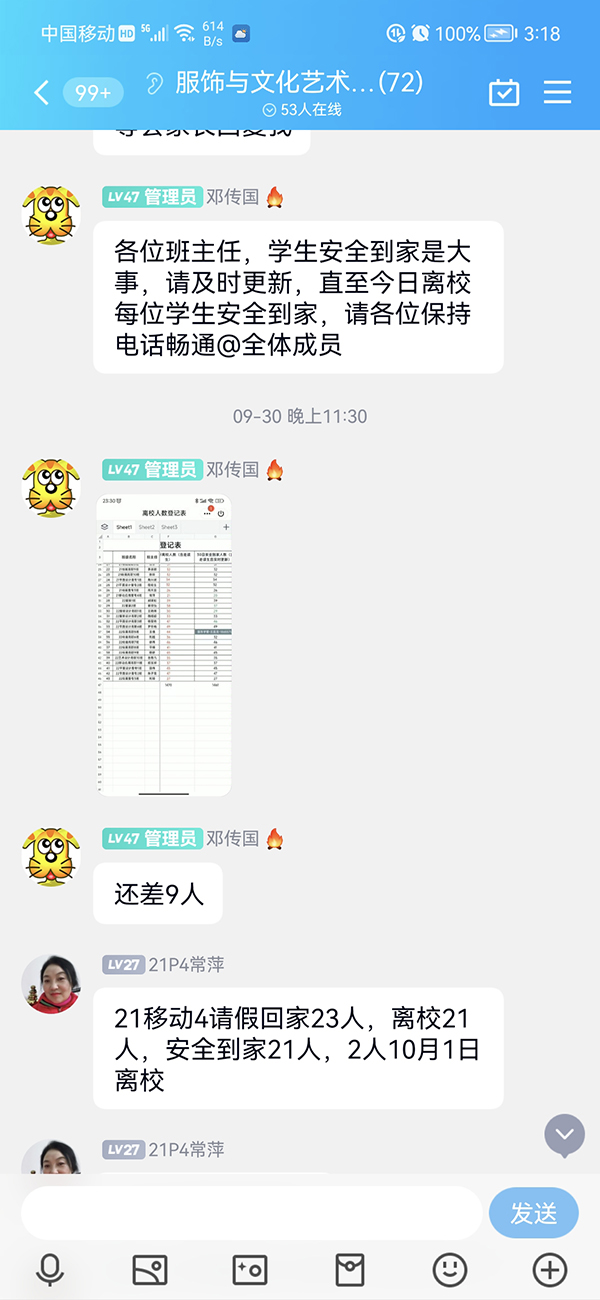Focus the message input field

point(251,1213)
